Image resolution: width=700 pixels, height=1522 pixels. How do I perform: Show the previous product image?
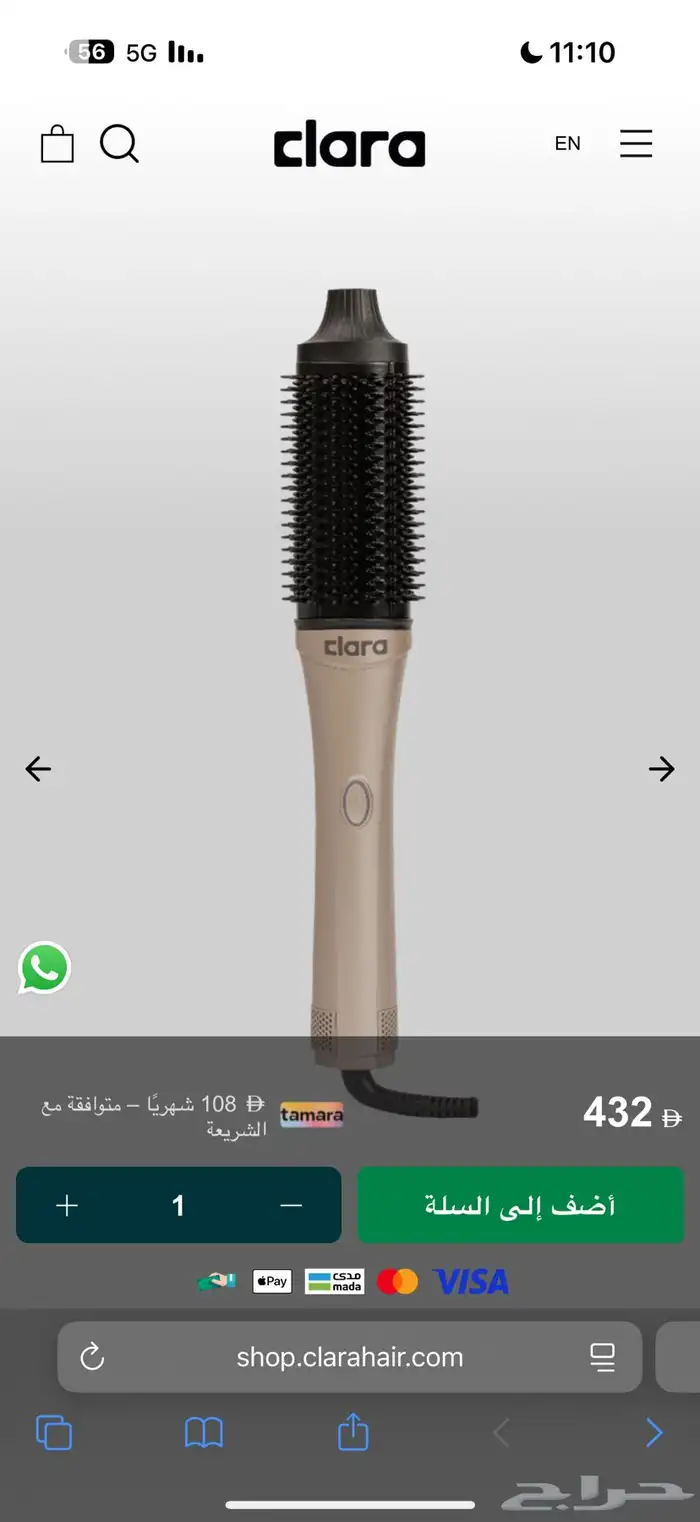point(38,768)
